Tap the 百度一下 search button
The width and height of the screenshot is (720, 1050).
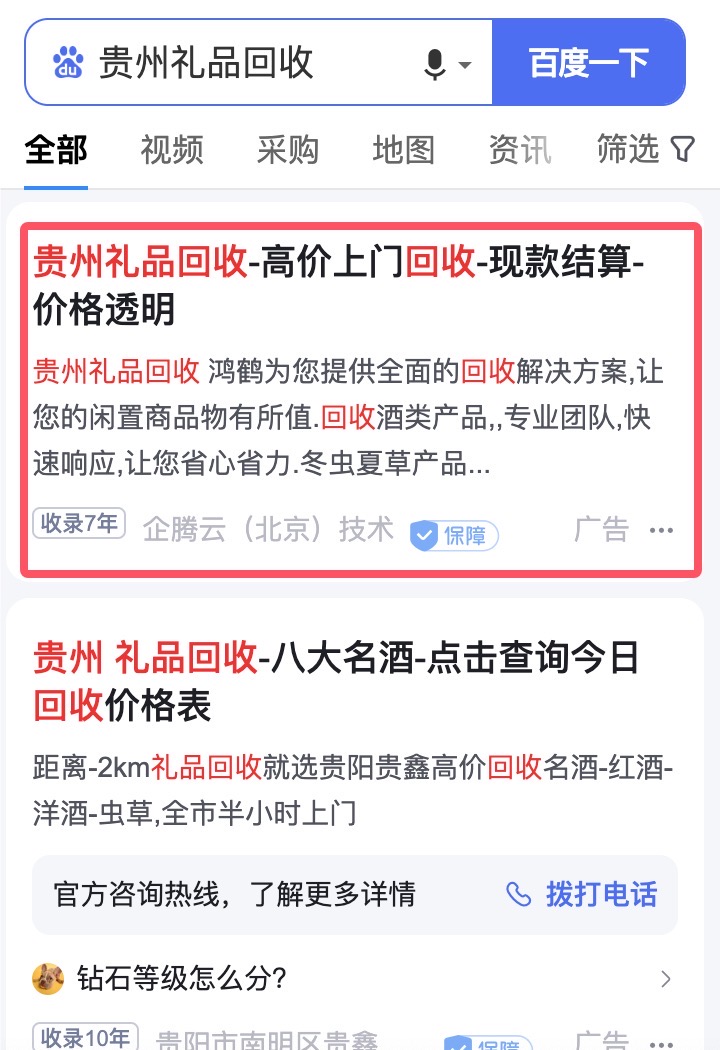tap(589, 63)
